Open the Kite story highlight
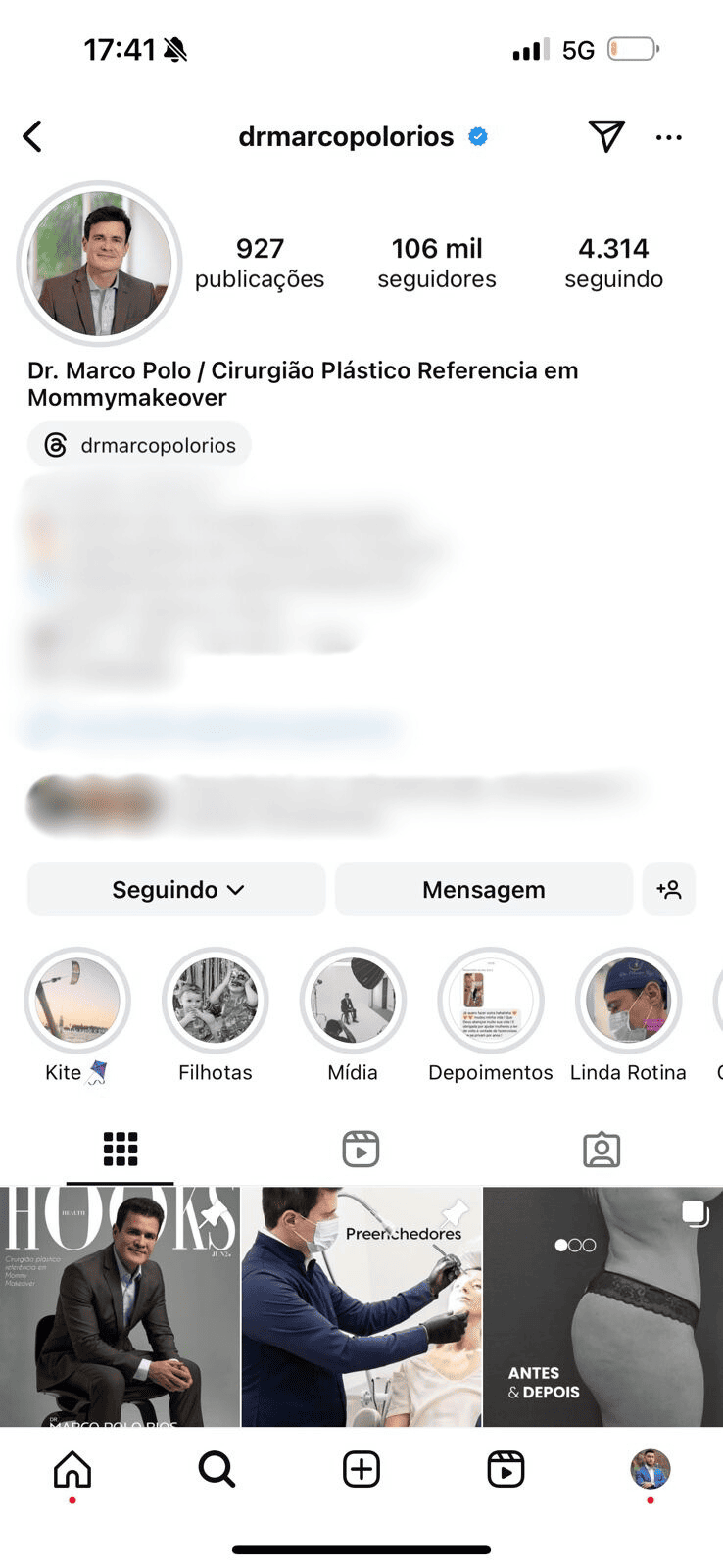Image resolution: width=723 pixels, height=1568 pixels. pyautogui.click(x=77, y=1015)
